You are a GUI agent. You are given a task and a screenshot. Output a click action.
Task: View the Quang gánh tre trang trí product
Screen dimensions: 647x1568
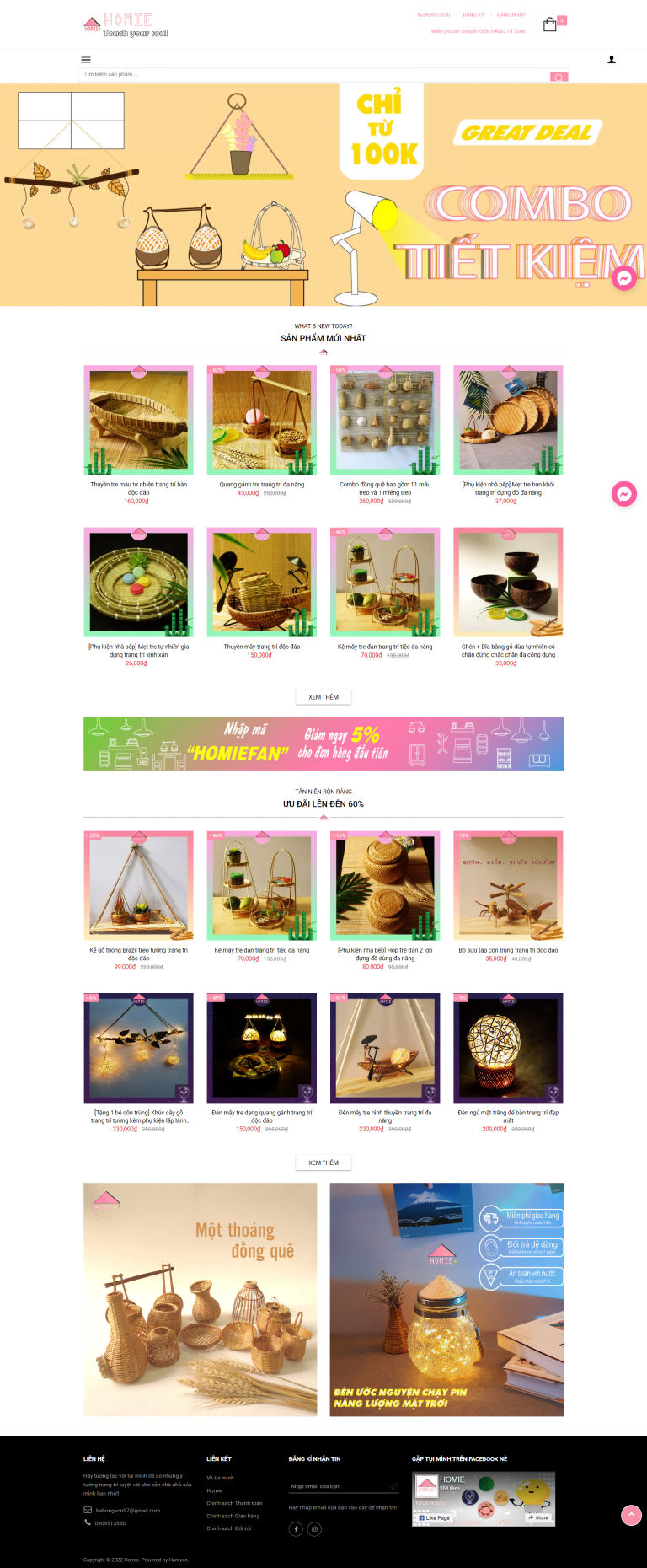pyautogui.click(x=261, y=421)
